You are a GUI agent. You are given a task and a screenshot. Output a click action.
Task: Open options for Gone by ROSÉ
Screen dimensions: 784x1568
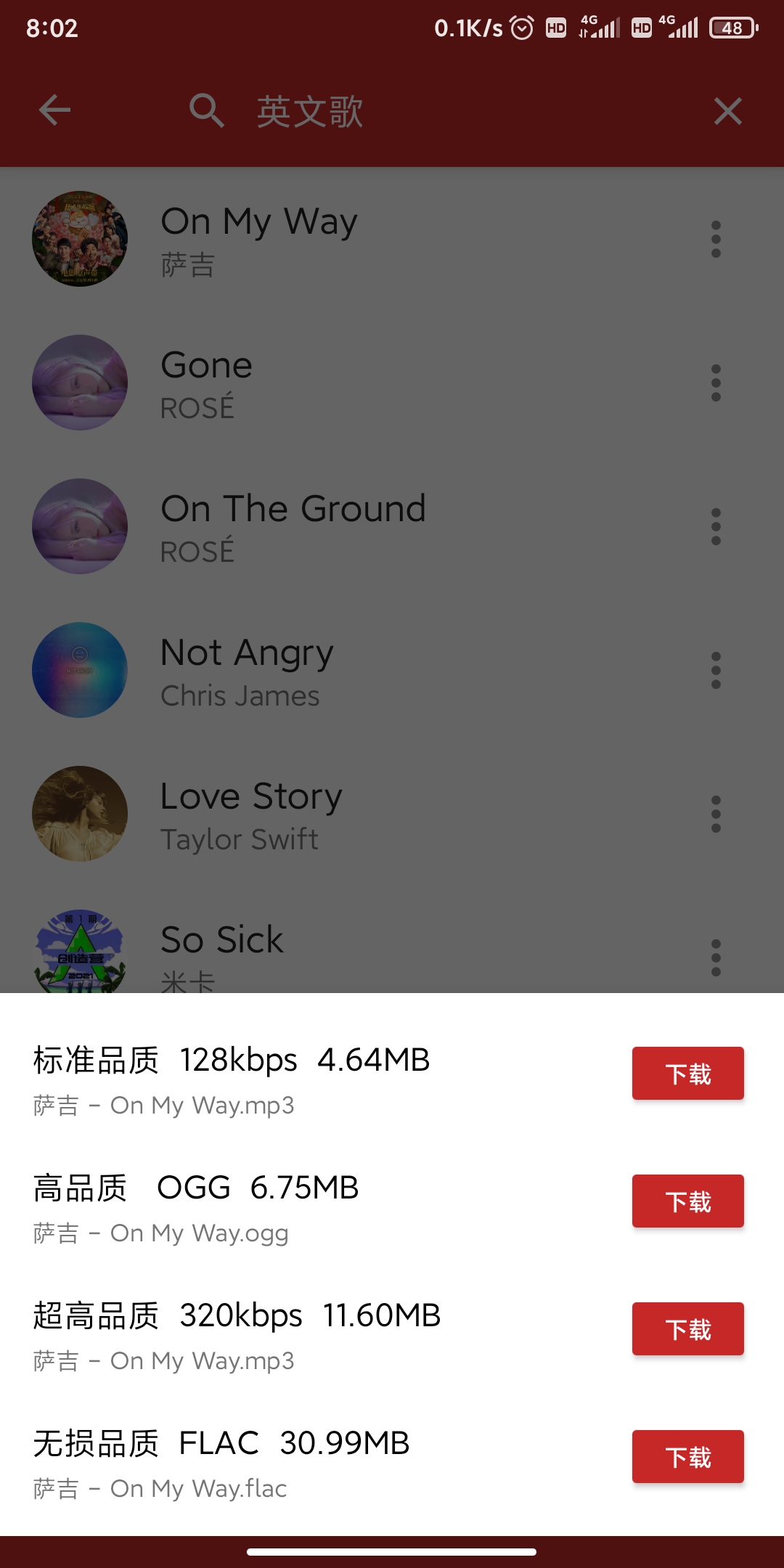point(715,383)
